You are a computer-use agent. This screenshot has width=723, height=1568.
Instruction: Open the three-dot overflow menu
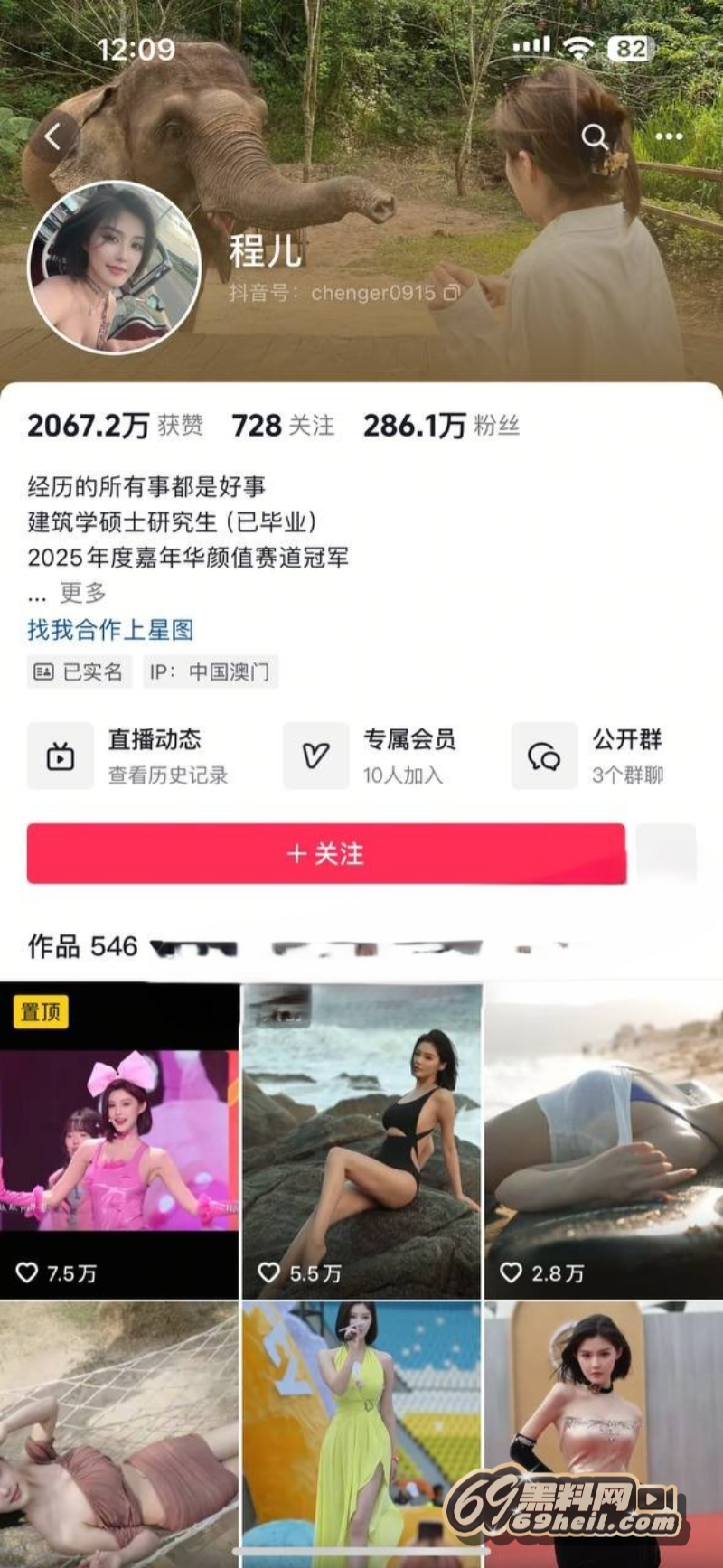(668, 136)
